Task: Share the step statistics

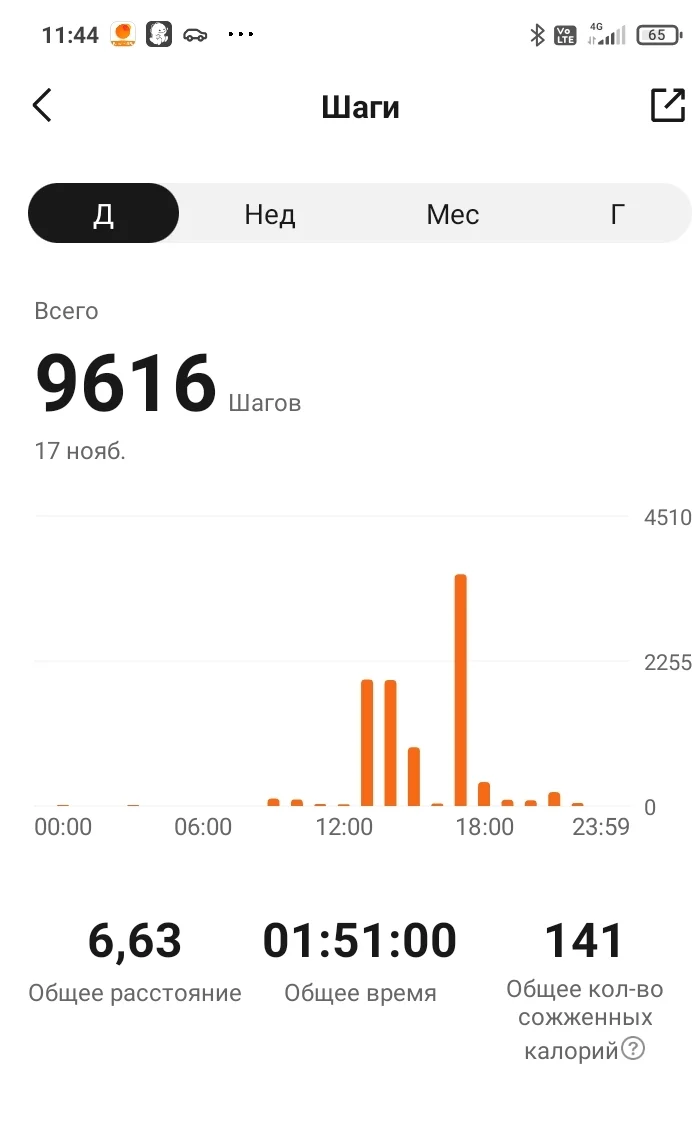Action: (x=667, y=106)
